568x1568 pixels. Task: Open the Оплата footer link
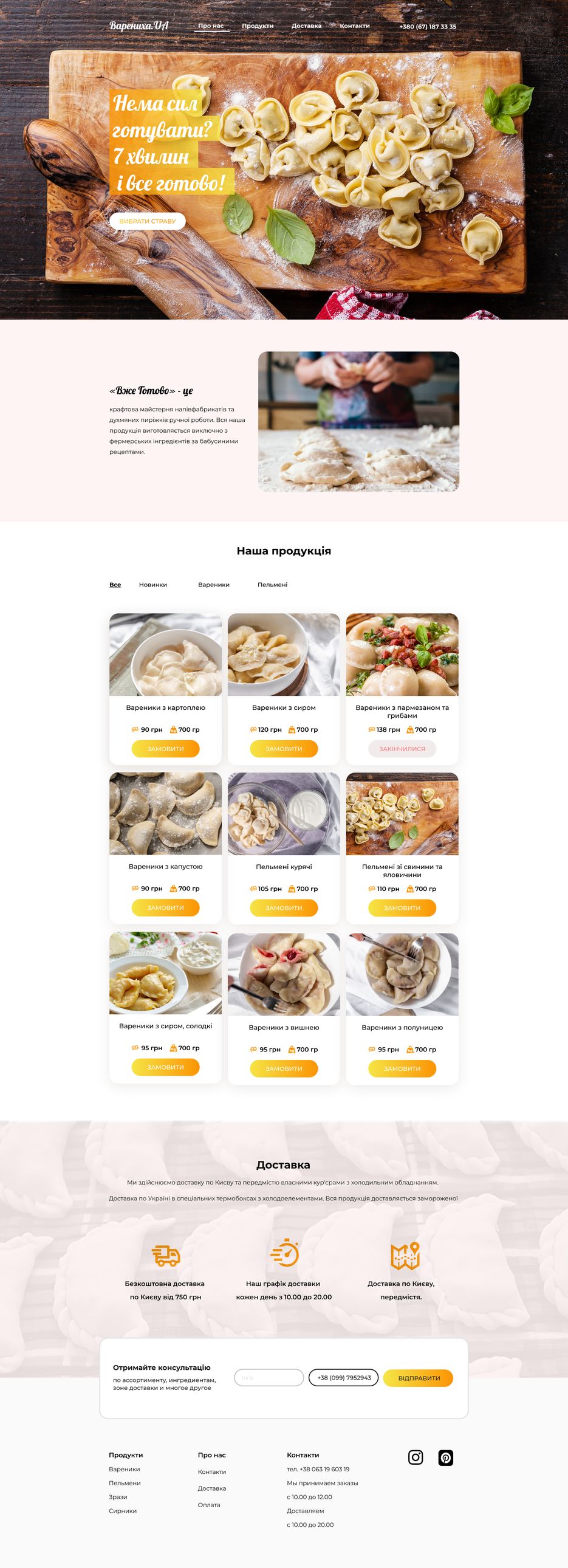tap(208, 1504)
